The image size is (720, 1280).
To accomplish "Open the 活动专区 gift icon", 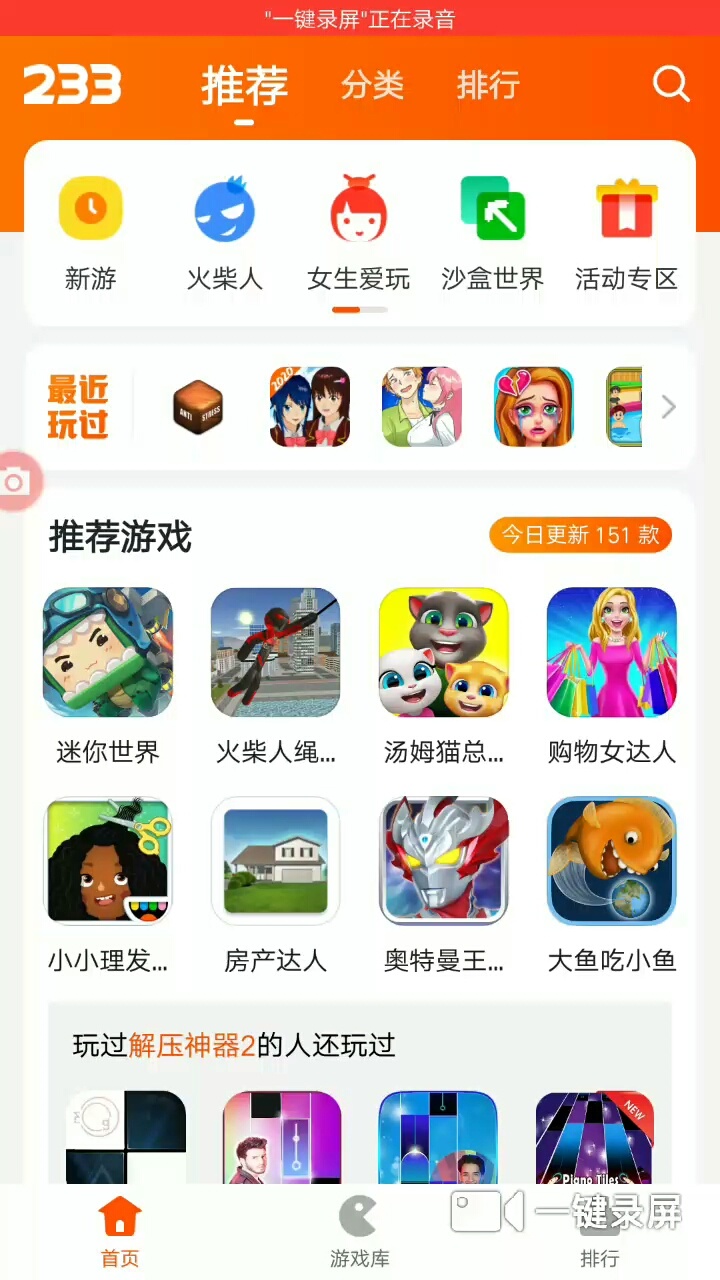I will [626, 210].
